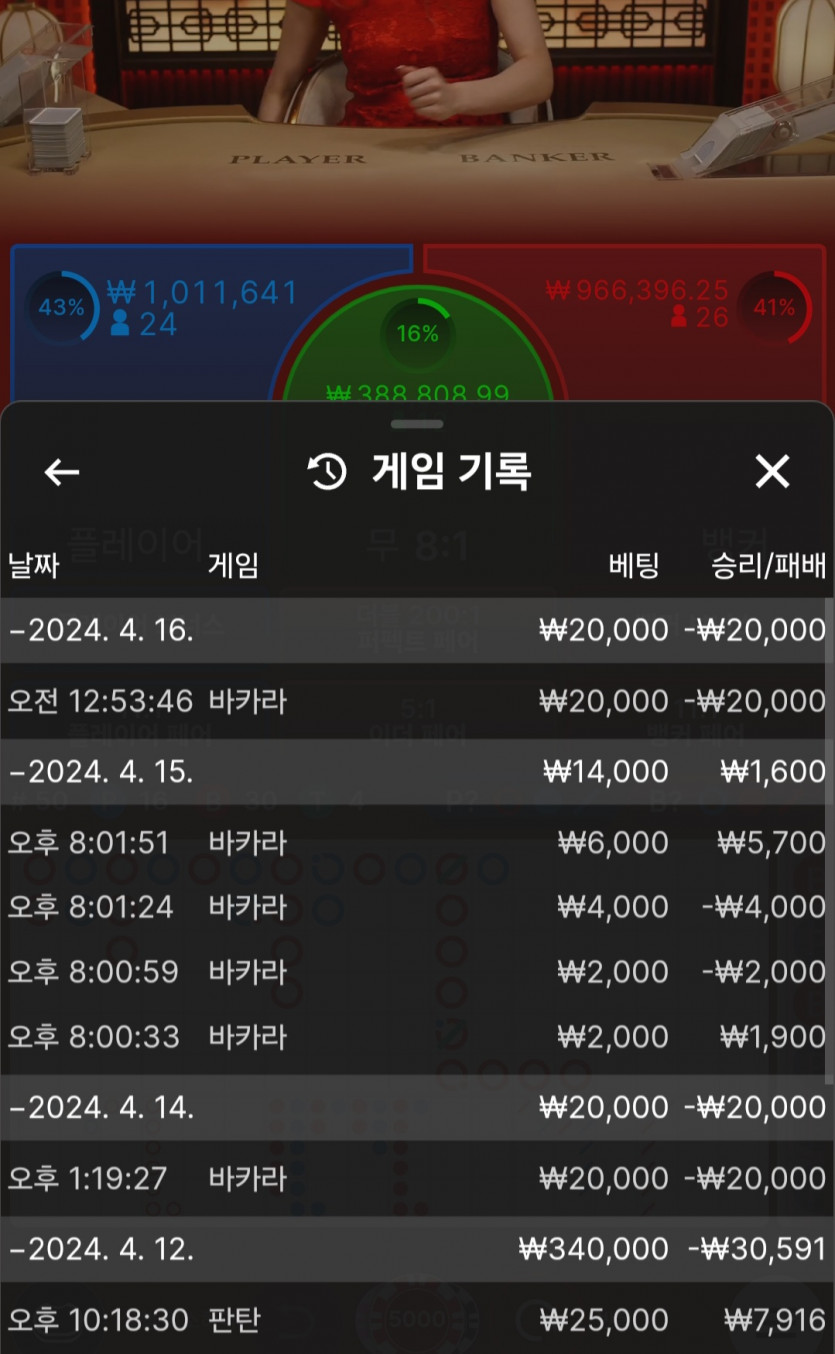The height and width of the screenshot is (1354, 835).
Task: Close the 게임 기록 panel
Action: [772, 472]
